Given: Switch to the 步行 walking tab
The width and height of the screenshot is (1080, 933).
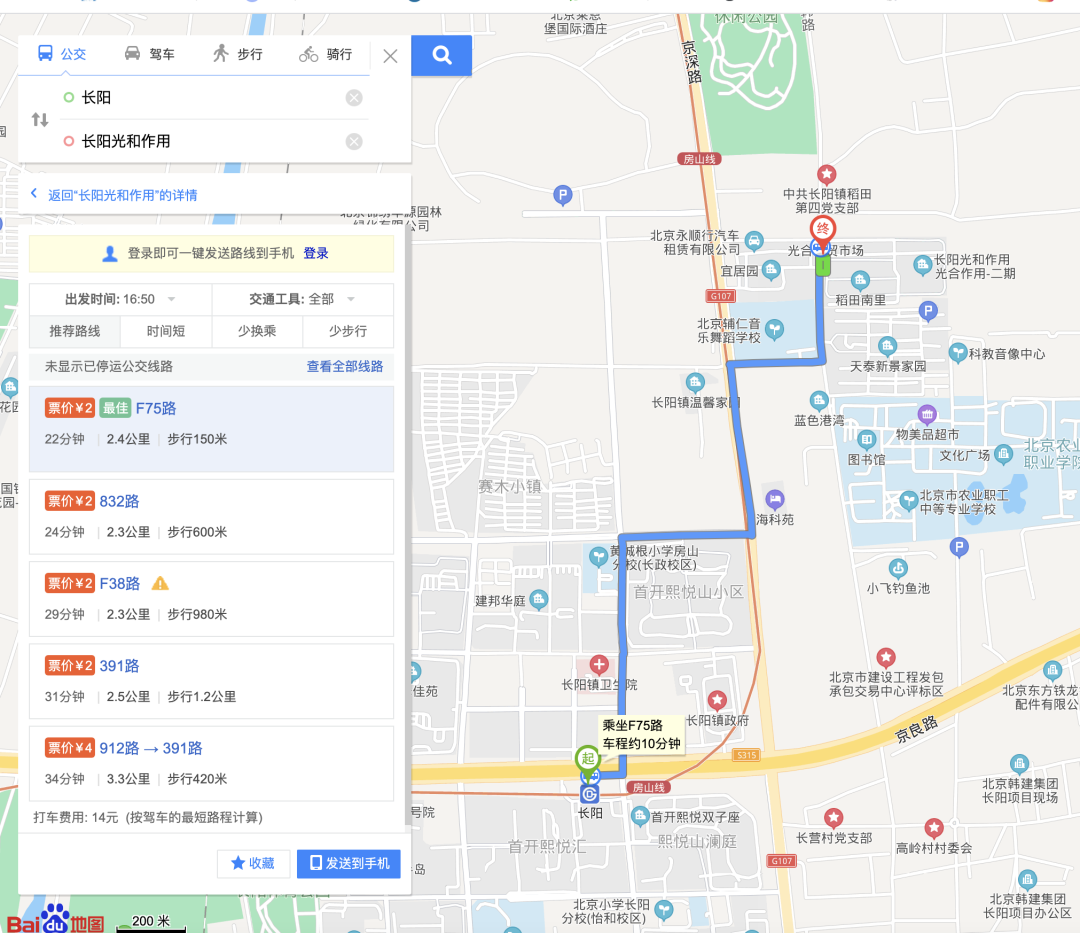Looking at the screenshot, I should click(237, 54).
